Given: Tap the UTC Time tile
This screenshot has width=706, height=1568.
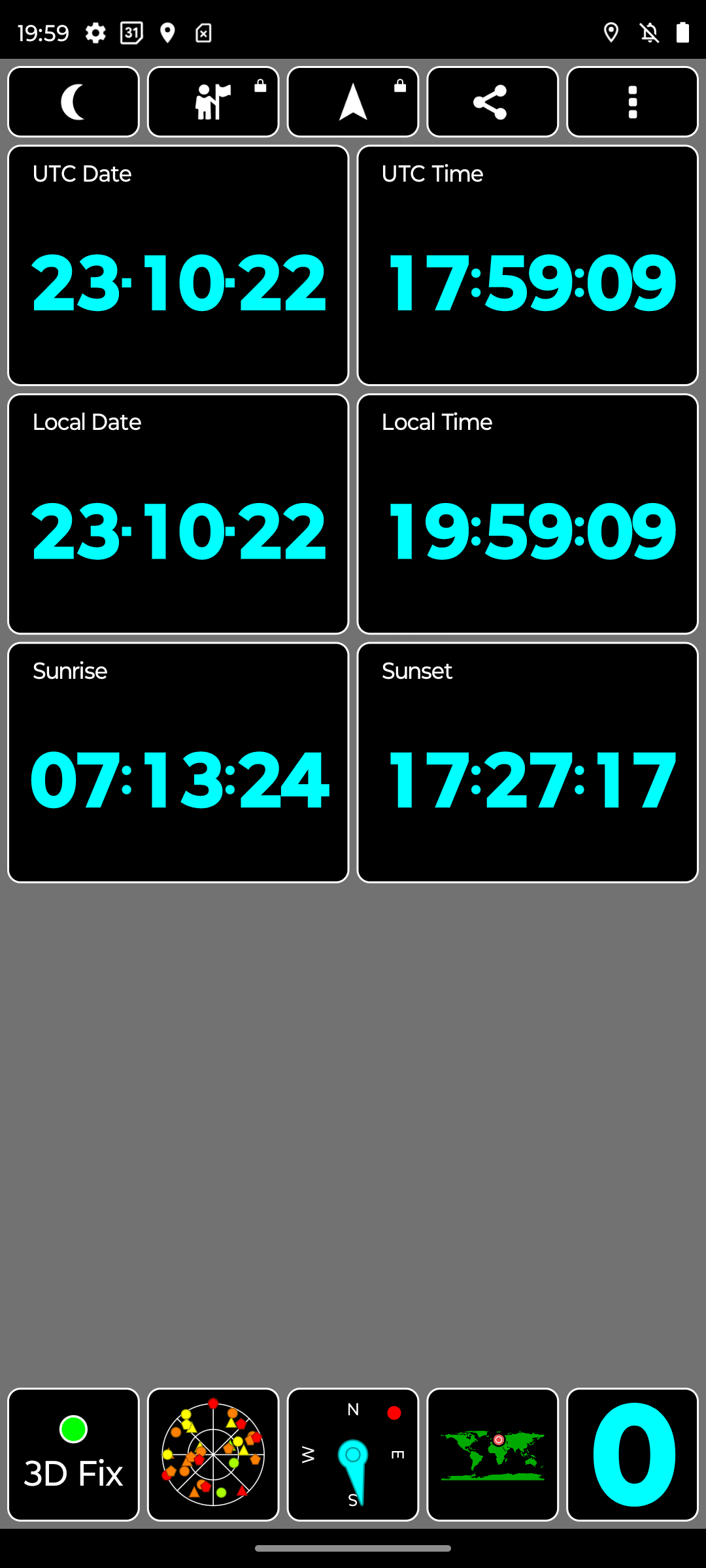Looking at the screenshot, I should click(528, 265).
